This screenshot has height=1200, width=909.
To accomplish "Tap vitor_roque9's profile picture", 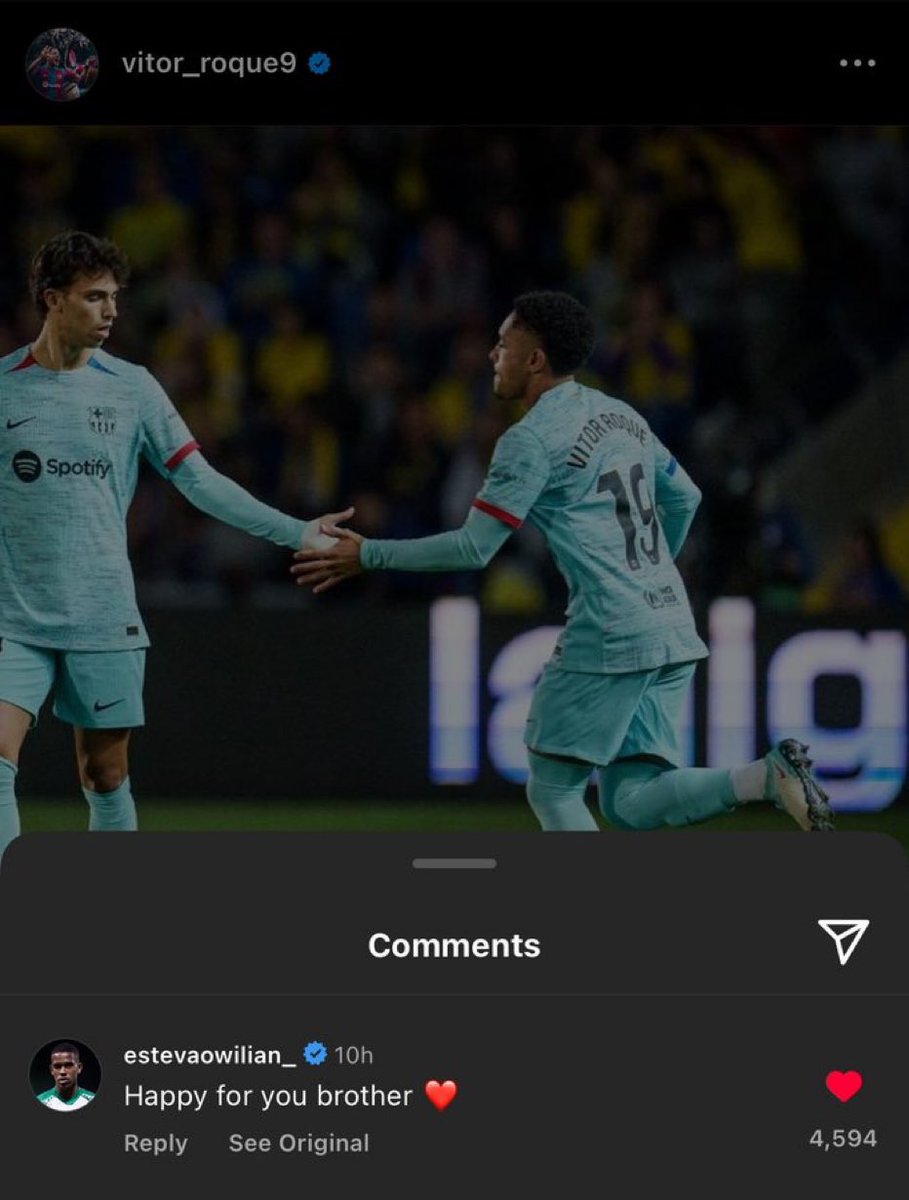I will (62, 64).
